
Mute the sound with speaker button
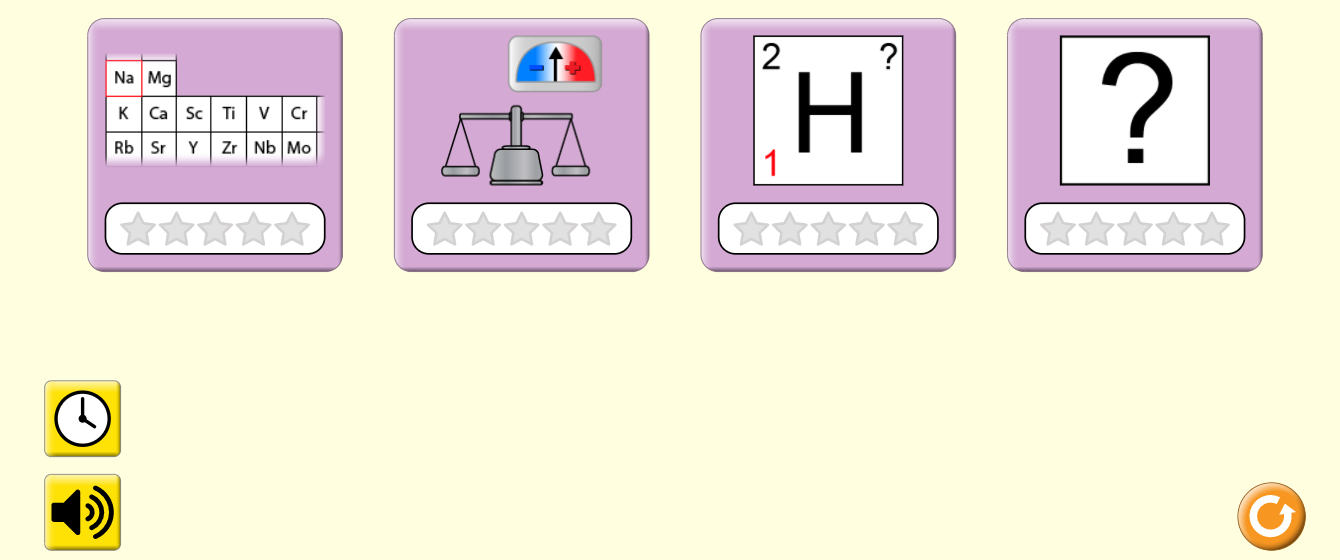(82, 512)
